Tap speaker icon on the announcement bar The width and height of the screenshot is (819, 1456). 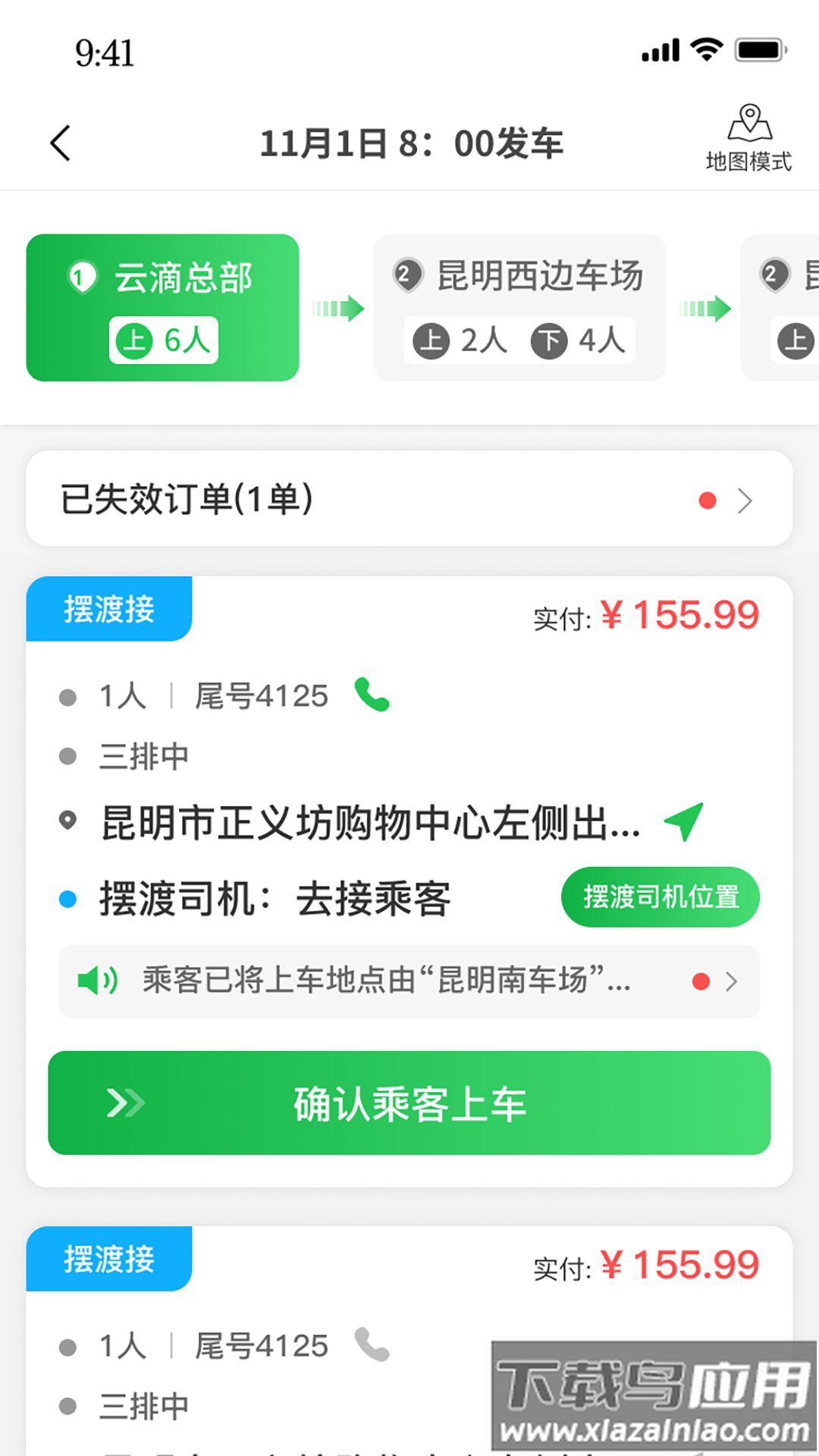point(96,981)
